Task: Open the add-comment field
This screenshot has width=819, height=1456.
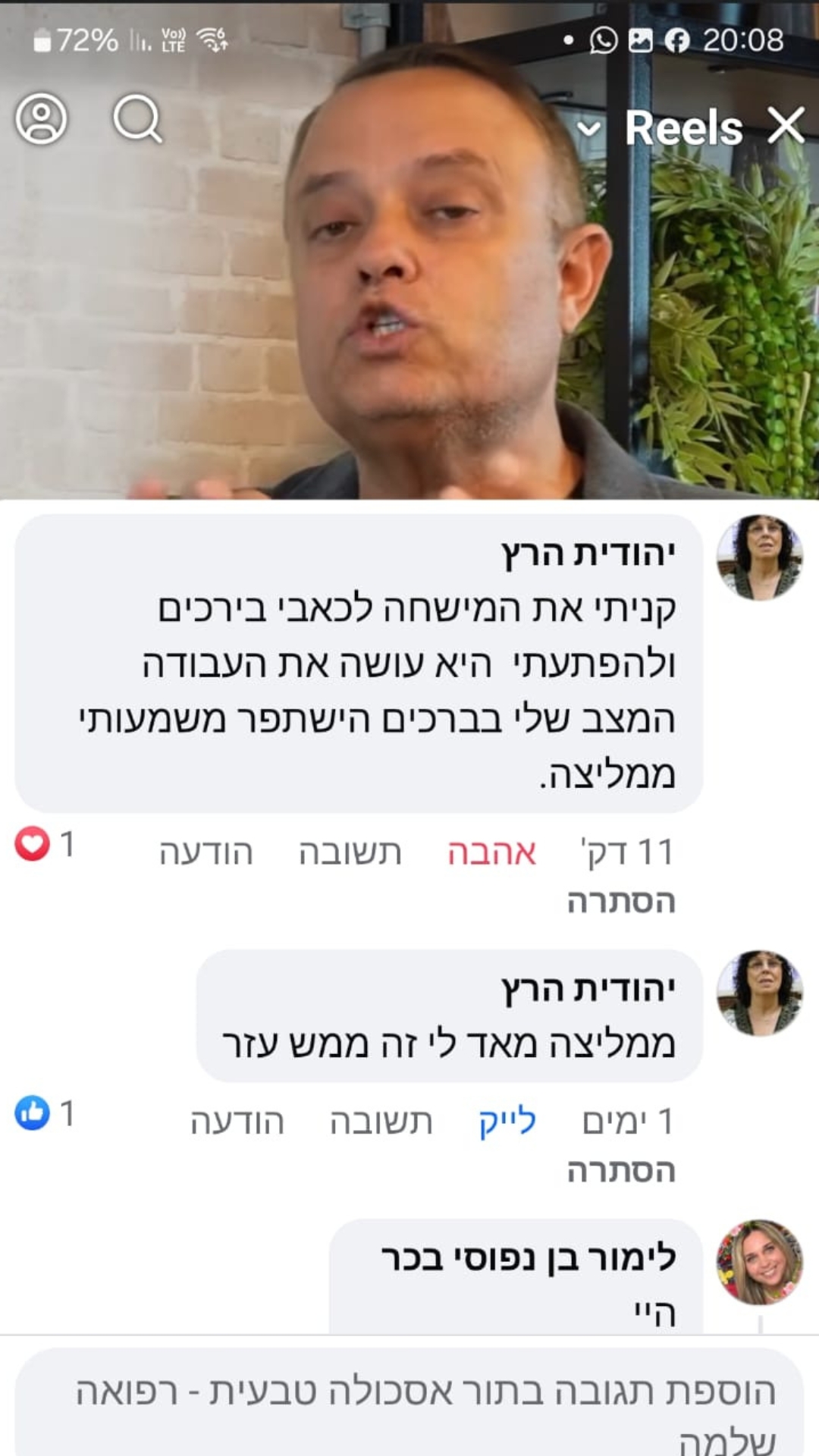Action: [409, 1403]
